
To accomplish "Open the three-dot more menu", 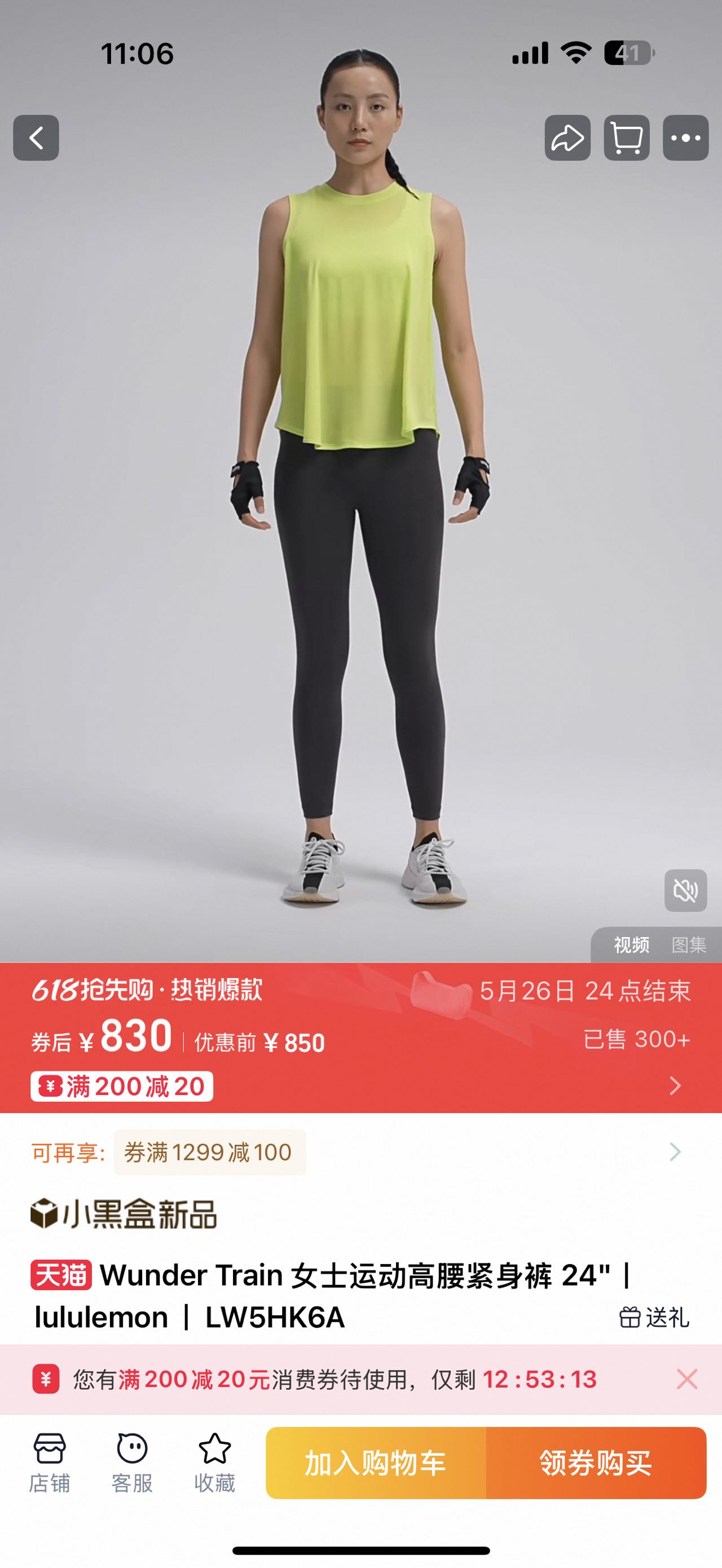I will tap(685, 138).
